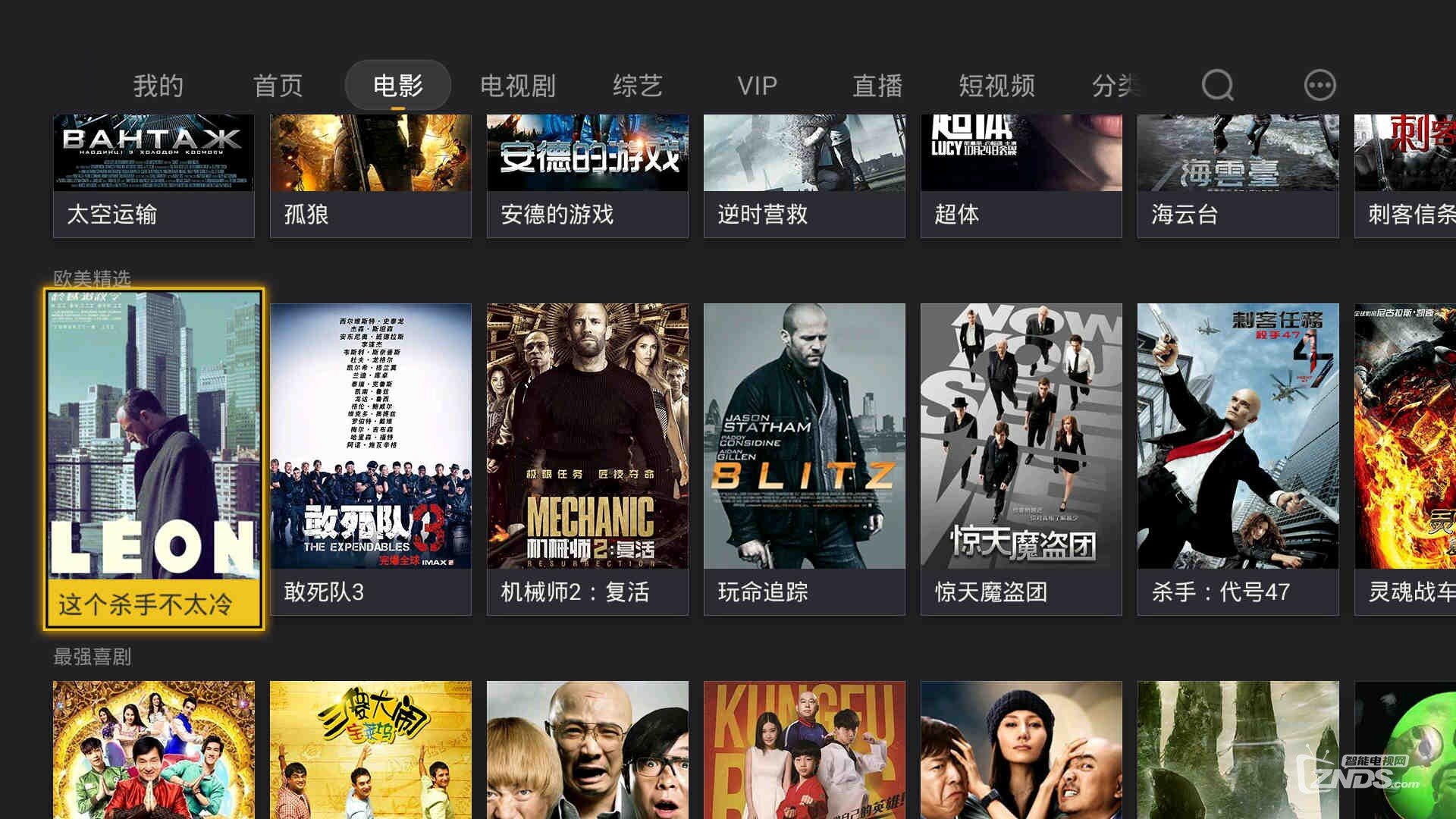Viewport: 1456px width, 819px height.
Task: Go to the 电视剧 tab
Action: 518,86
